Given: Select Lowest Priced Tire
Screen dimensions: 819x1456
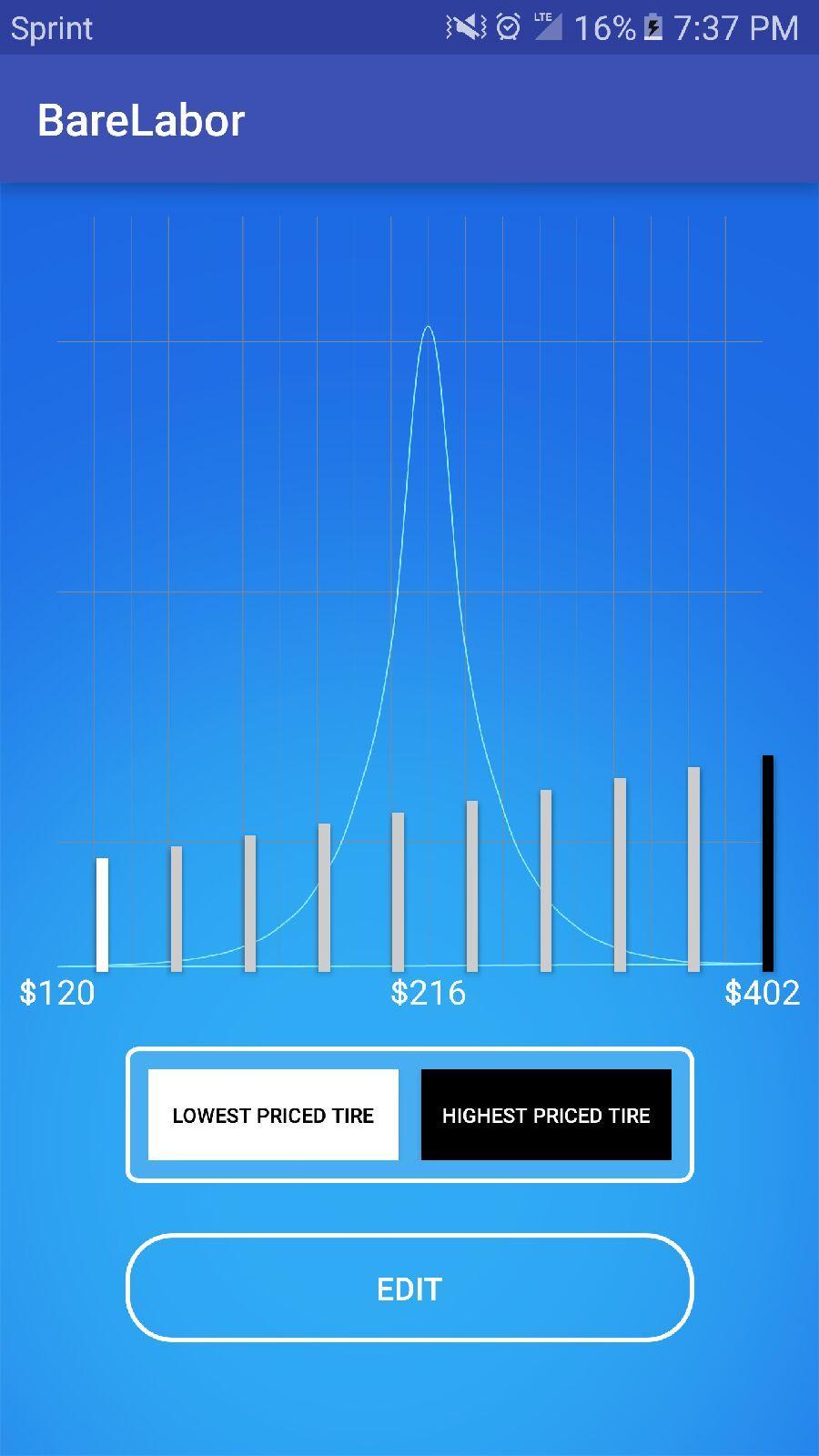Looking at the screenshot, I should click(273, 1115).
